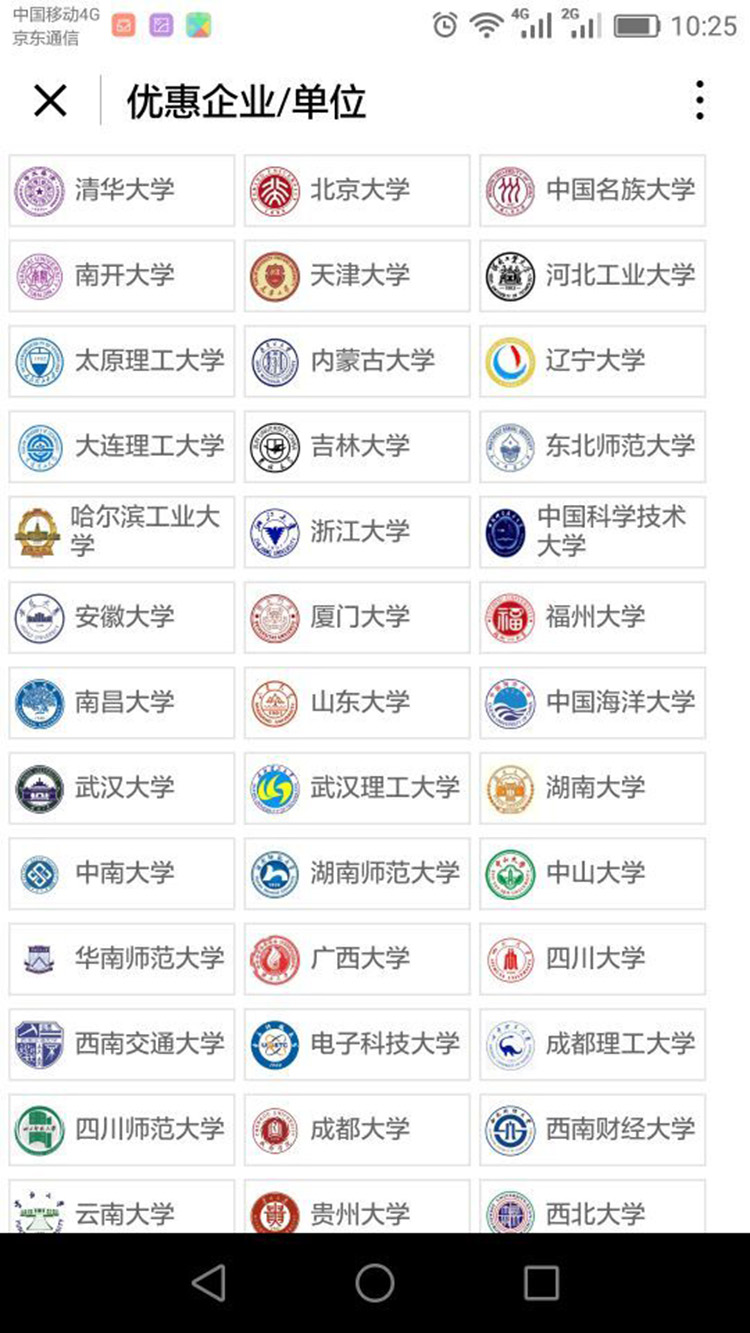
Task: Open 中国海洋大学
Action: coord(592,702)
